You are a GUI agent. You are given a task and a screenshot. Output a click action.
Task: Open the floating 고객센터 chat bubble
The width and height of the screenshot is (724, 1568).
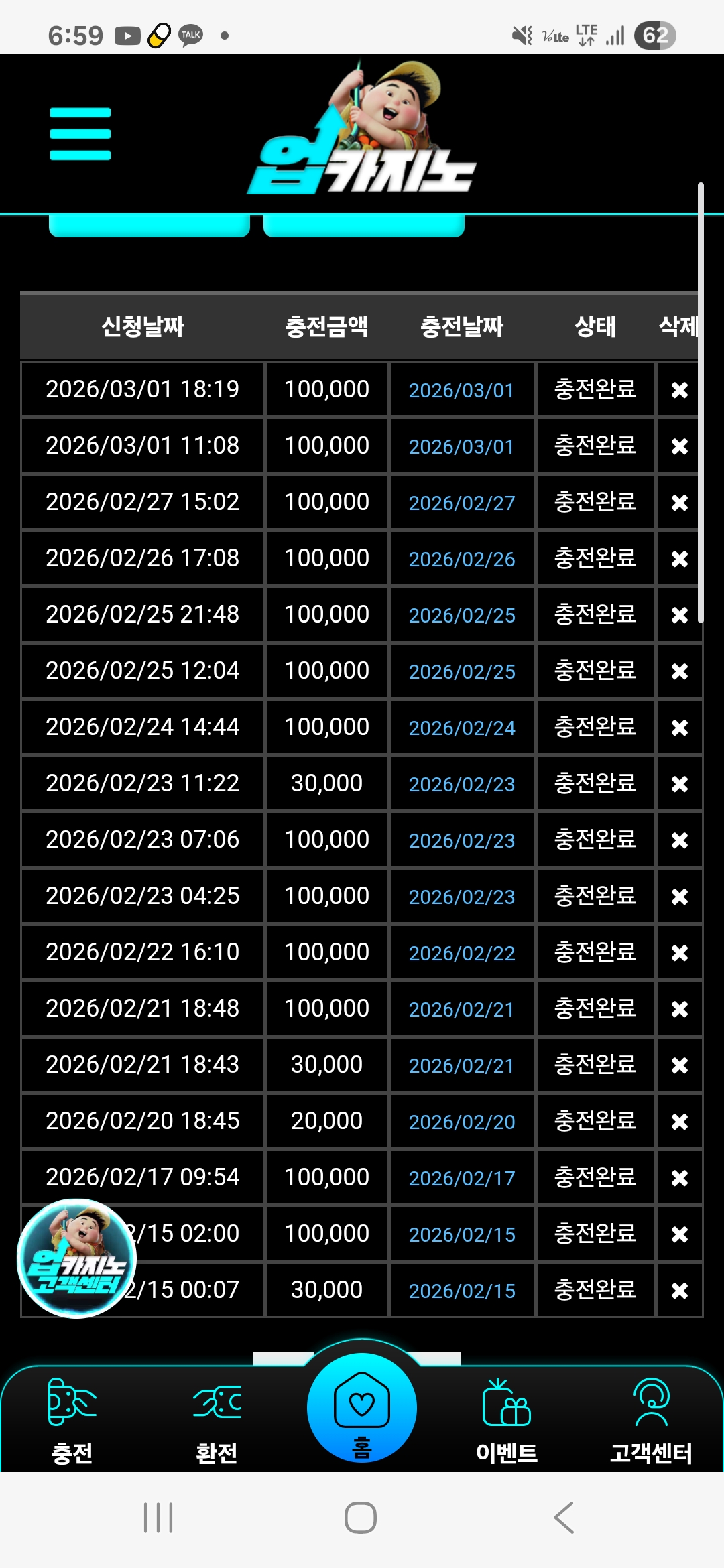(x=76, y=1258)
